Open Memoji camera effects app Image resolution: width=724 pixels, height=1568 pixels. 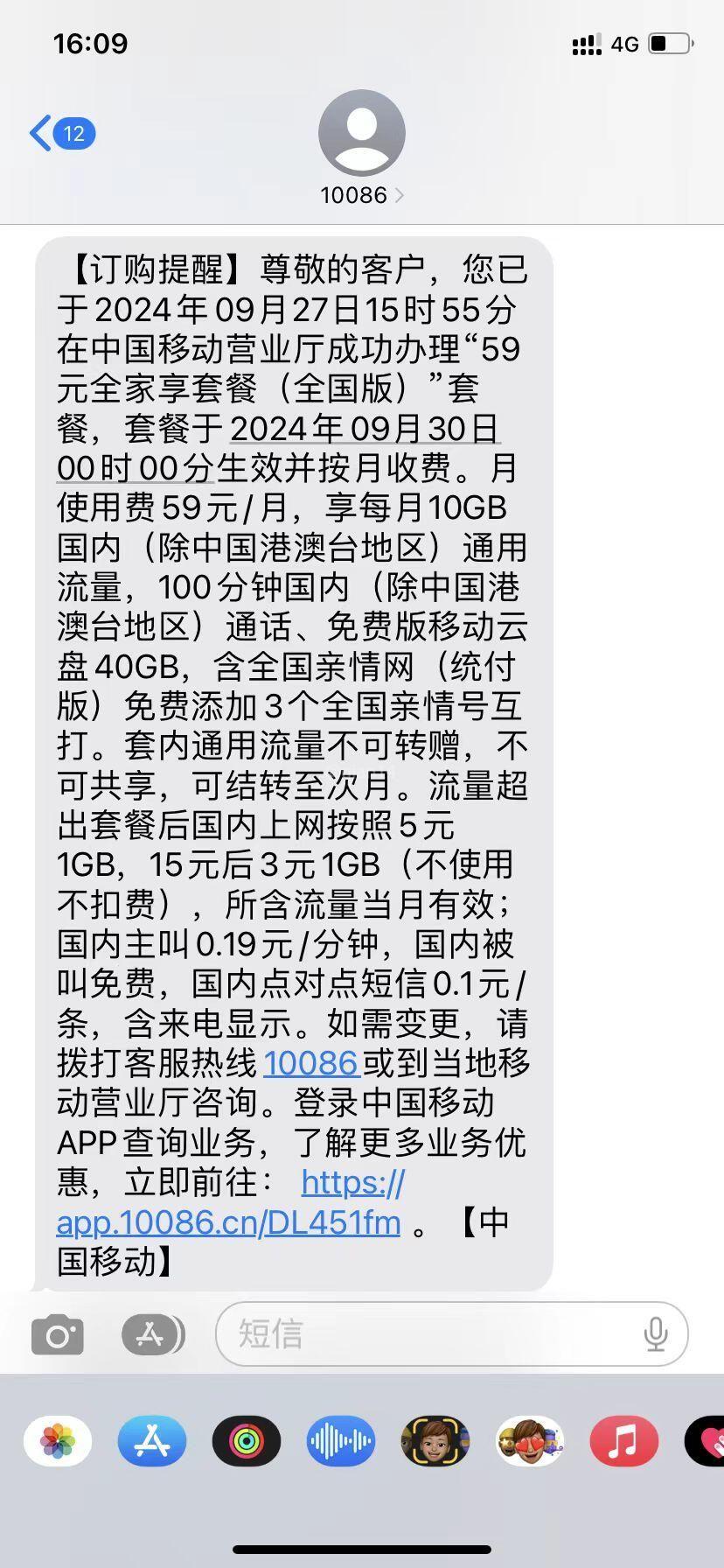coord(435,1440)
